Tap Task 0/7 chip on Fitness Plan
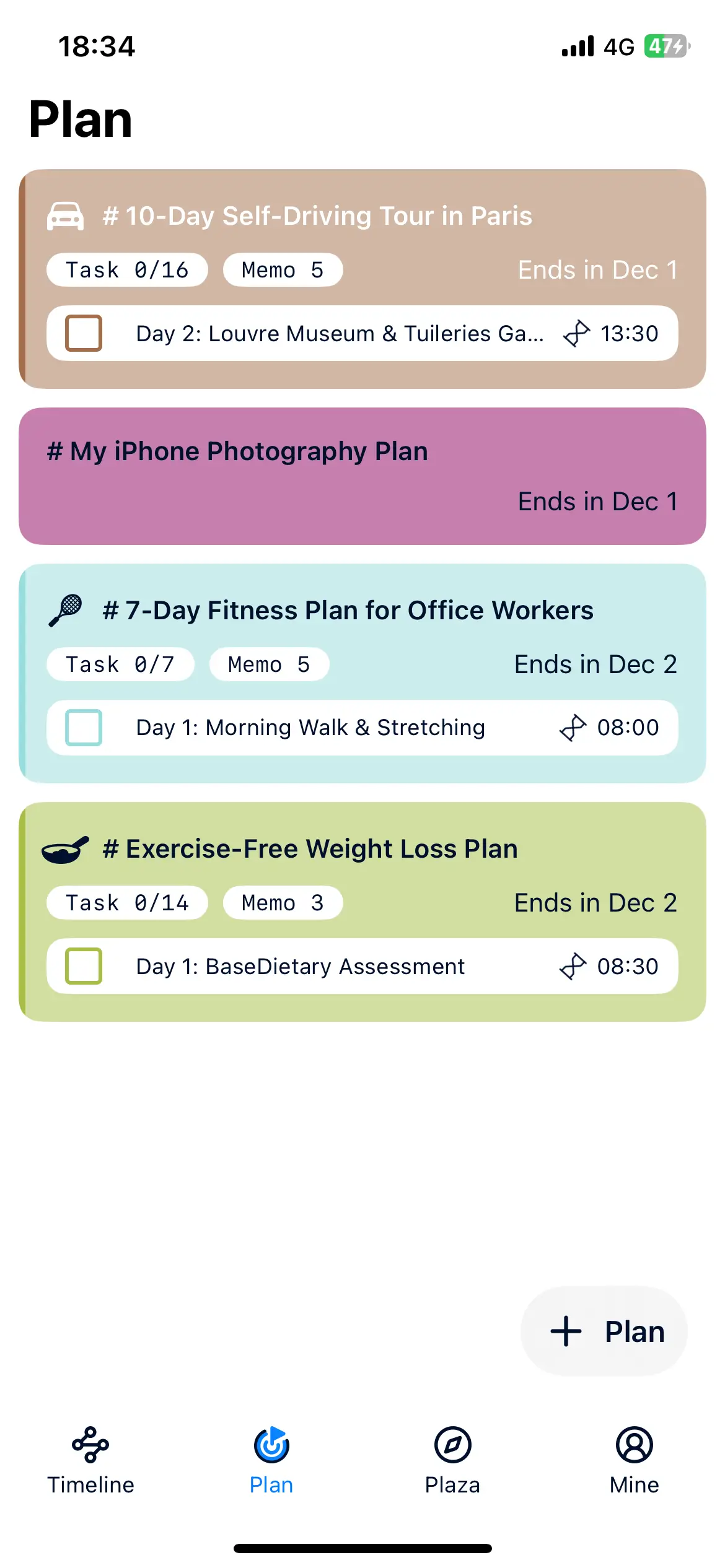Viewport: 725px width, 1568px height. pos(120,664)
